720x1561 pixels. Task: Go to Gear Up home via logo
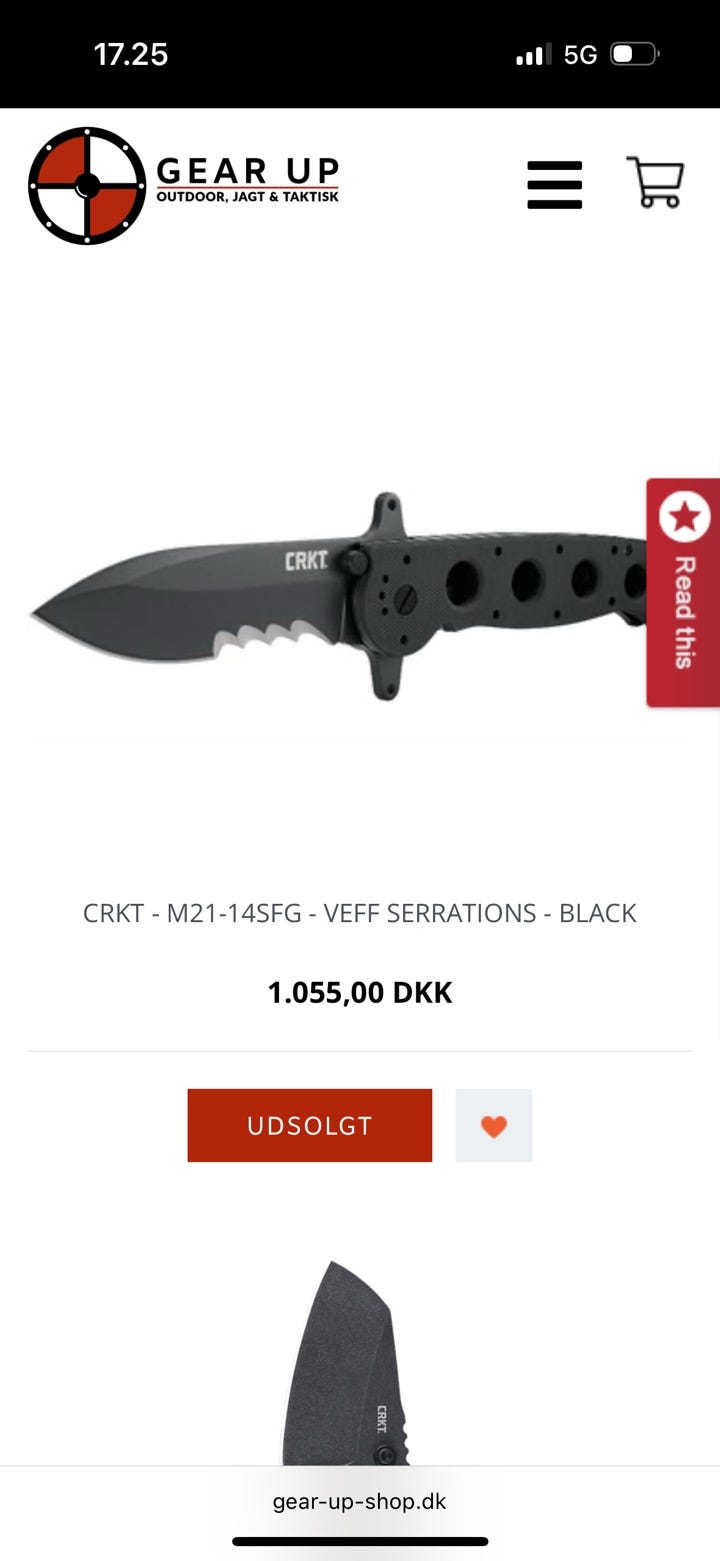coord(184,185)
